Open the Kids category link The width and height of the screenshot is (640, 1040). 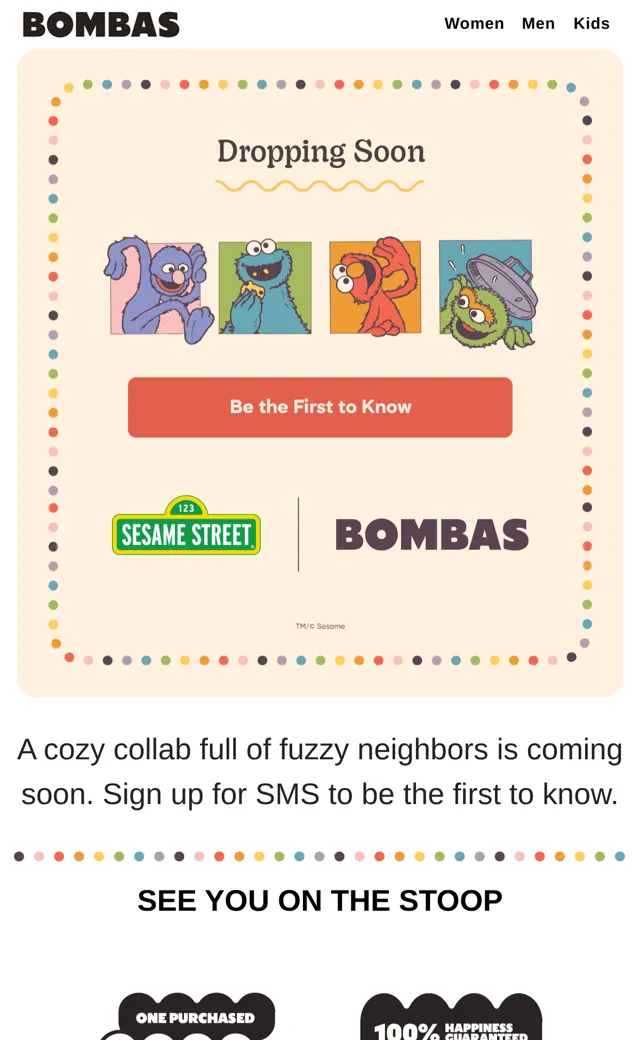591,24
